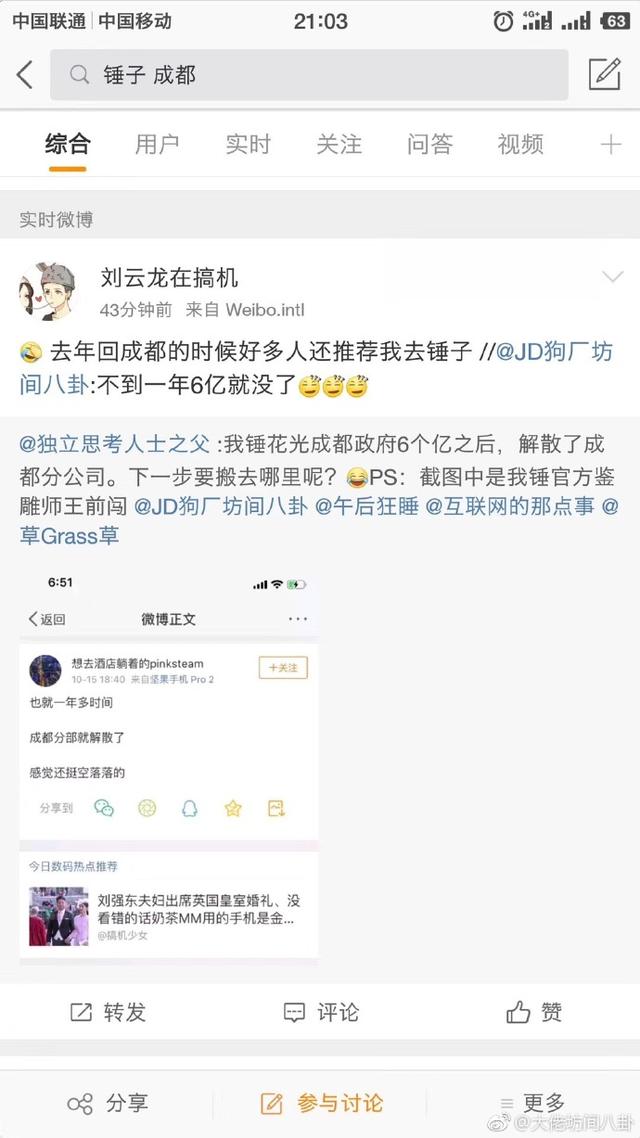
Task: Switch to the 实时 tab
Action: (x=248, y=144)
